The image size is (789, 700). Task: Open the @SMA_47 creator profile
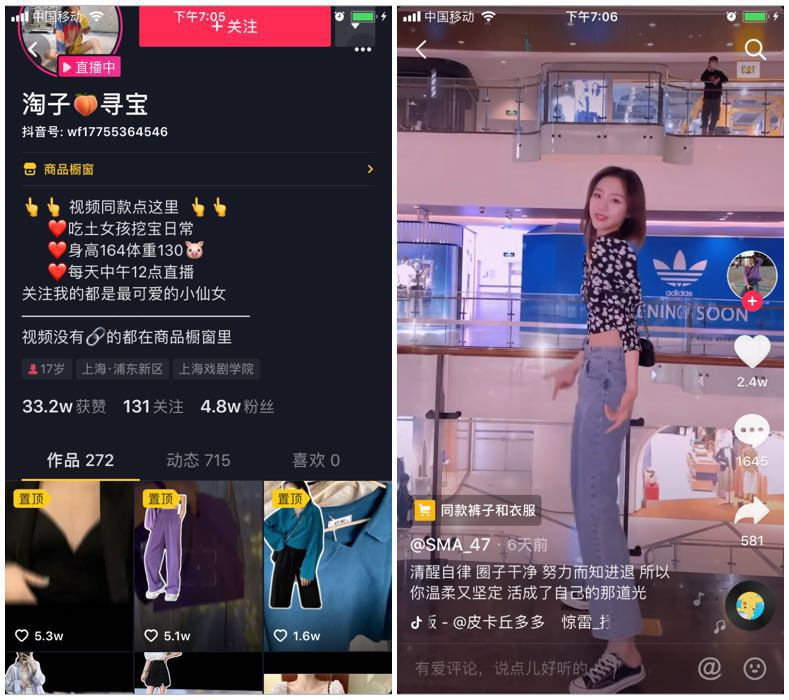point(451,544)
